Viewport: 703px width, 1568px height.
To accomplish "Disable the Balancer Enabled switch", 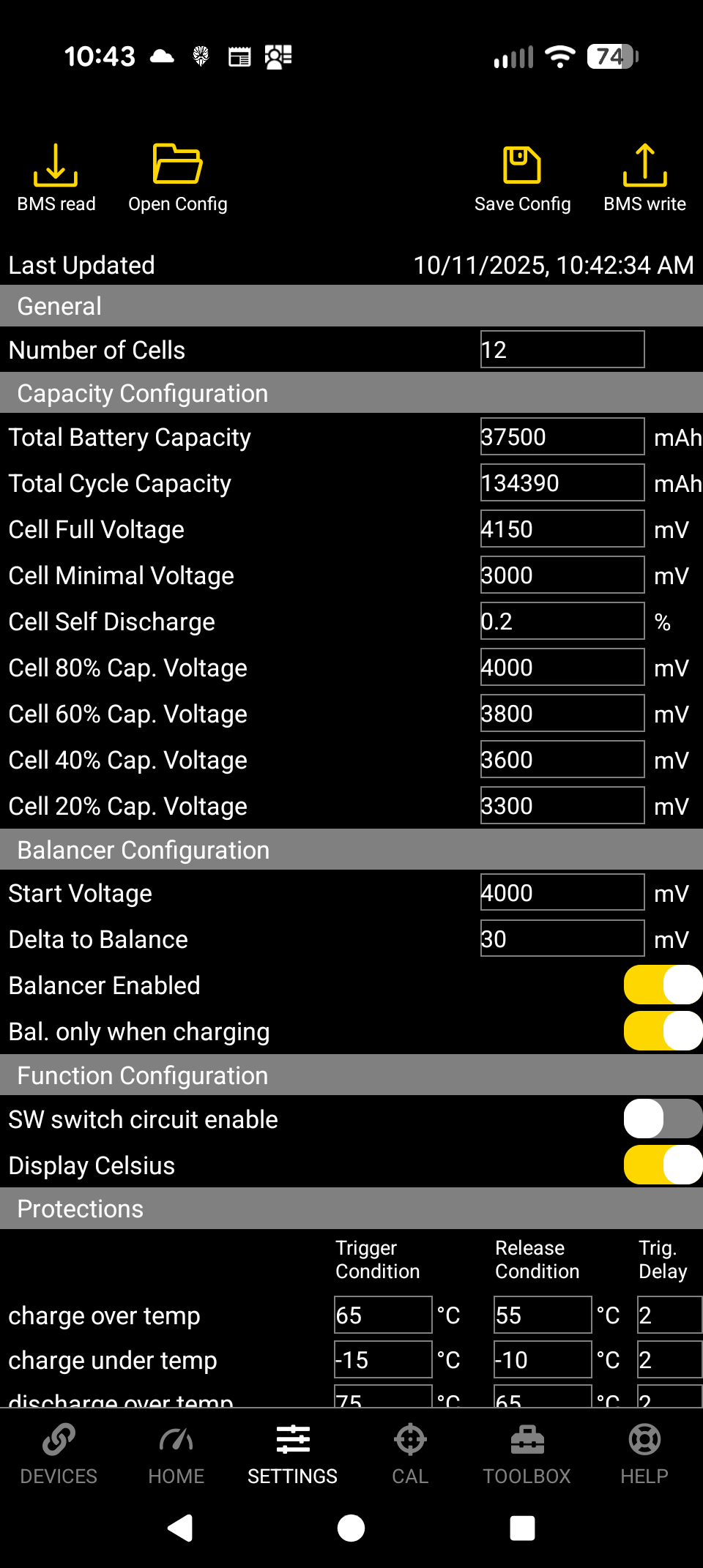I will click(x=662, y=985).
